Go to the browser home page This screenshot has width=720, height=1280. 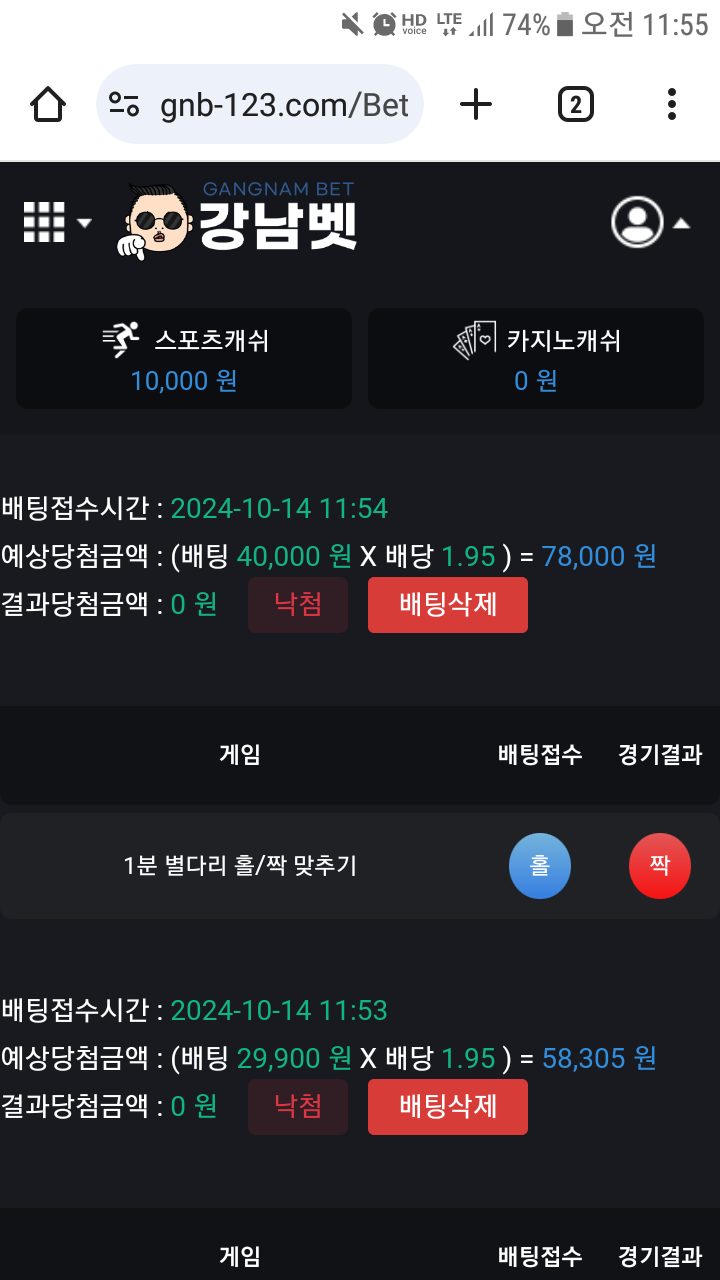tap(48, 104)
